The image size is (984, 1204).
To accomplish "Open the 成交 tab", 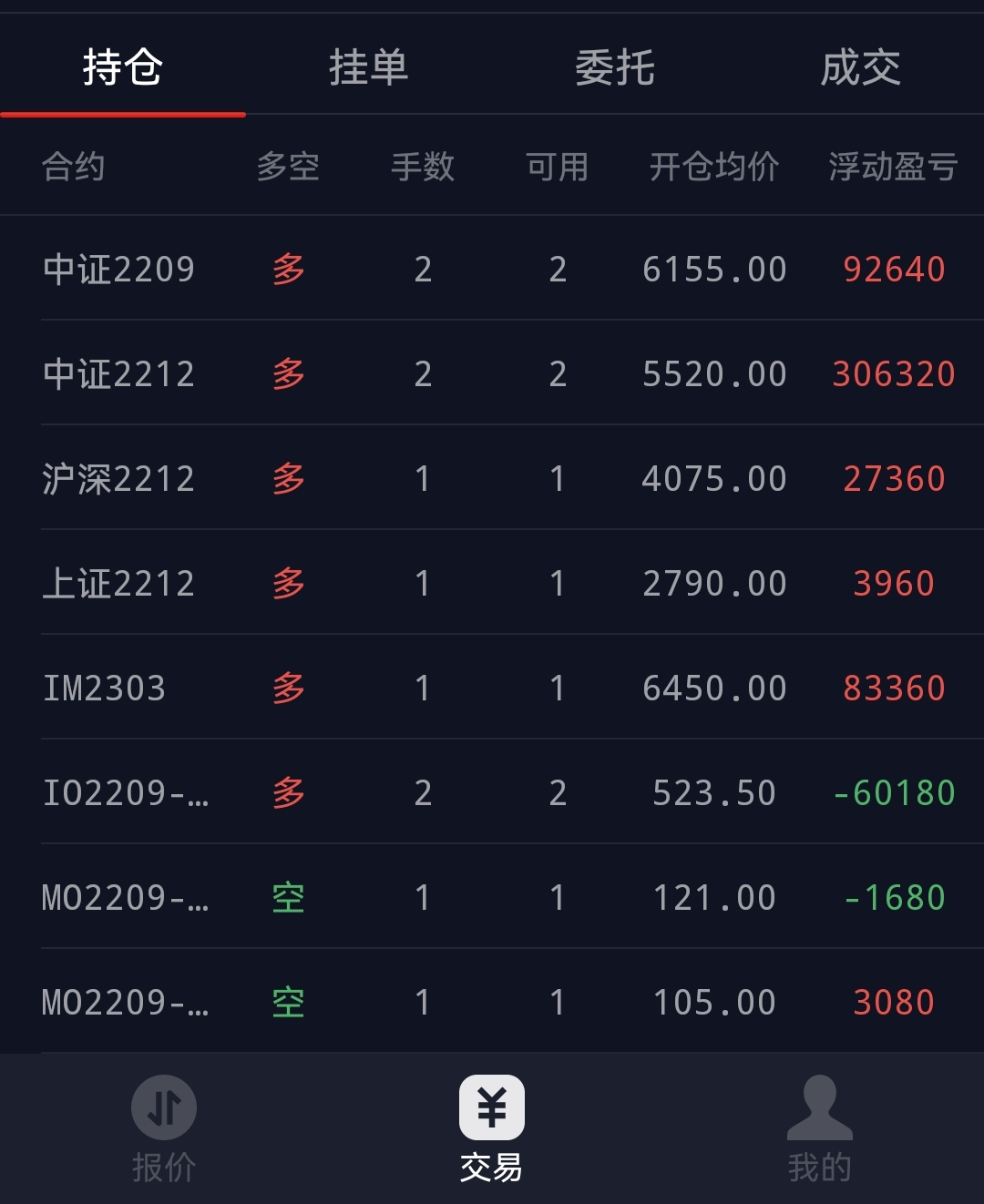I will (860, 68).
